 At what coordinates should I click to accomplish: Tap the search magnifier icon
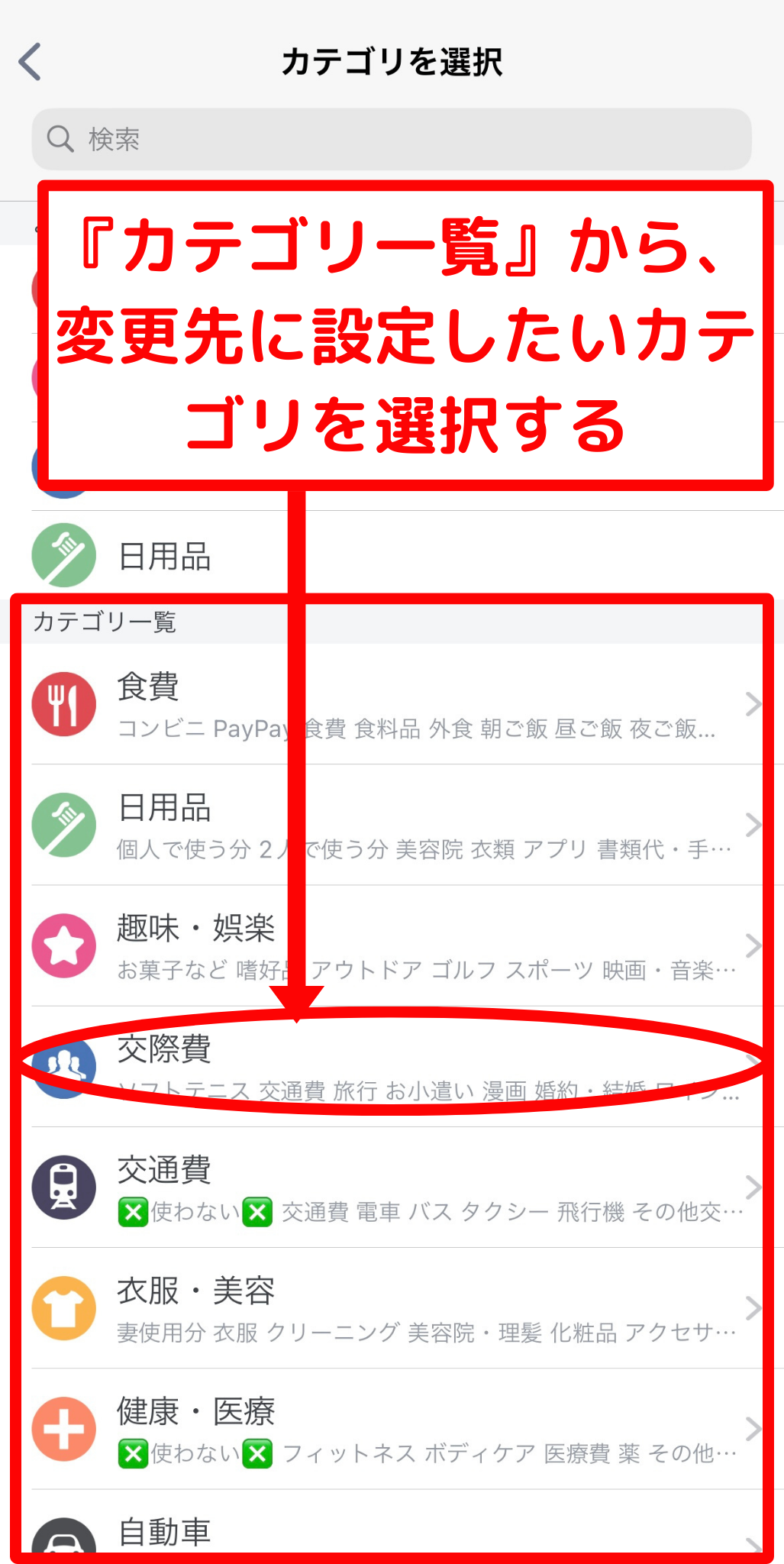[60, 139]
